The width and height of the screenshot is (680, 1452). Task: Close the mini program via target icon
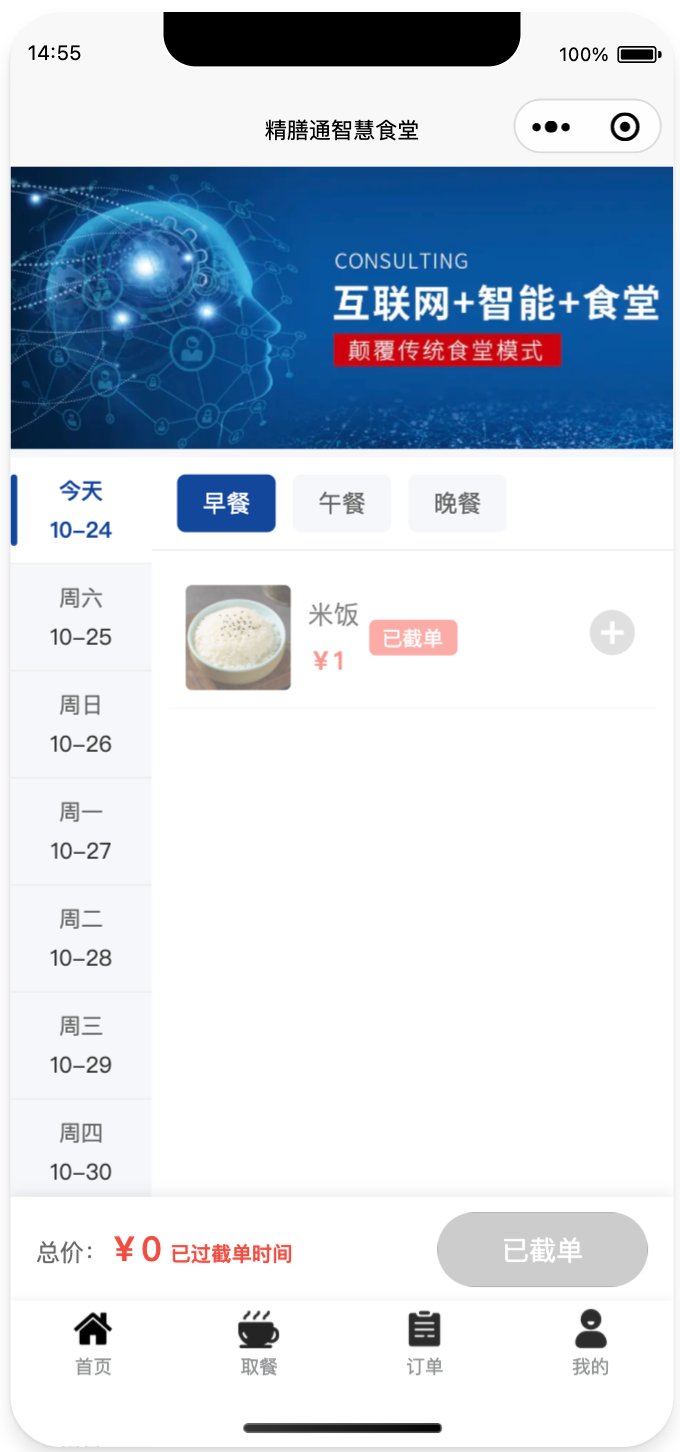tap(625, 127)
